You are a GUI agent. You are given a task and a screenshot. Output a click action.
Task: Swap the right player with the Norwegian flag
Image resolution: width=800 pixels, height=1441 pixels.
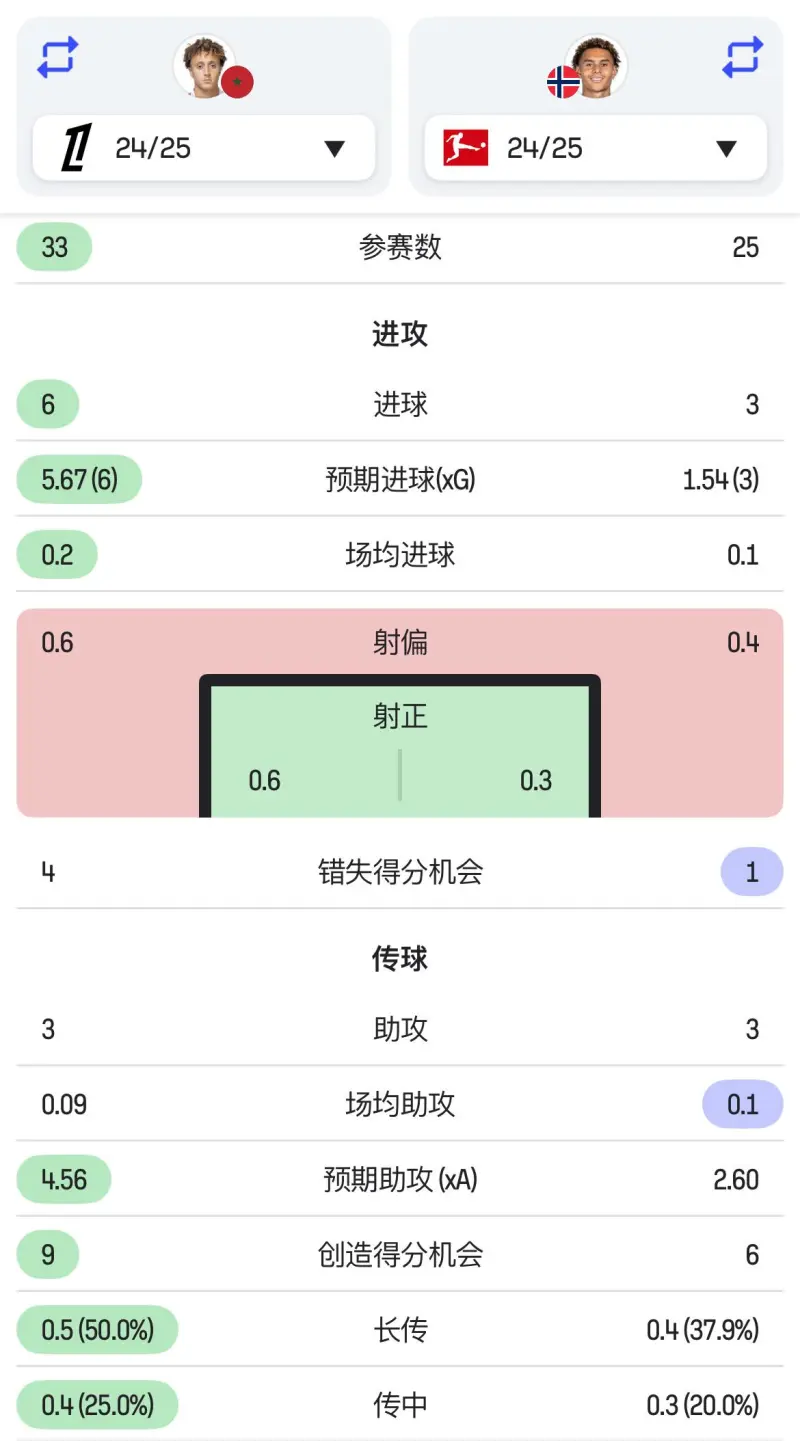click(742, 58)
